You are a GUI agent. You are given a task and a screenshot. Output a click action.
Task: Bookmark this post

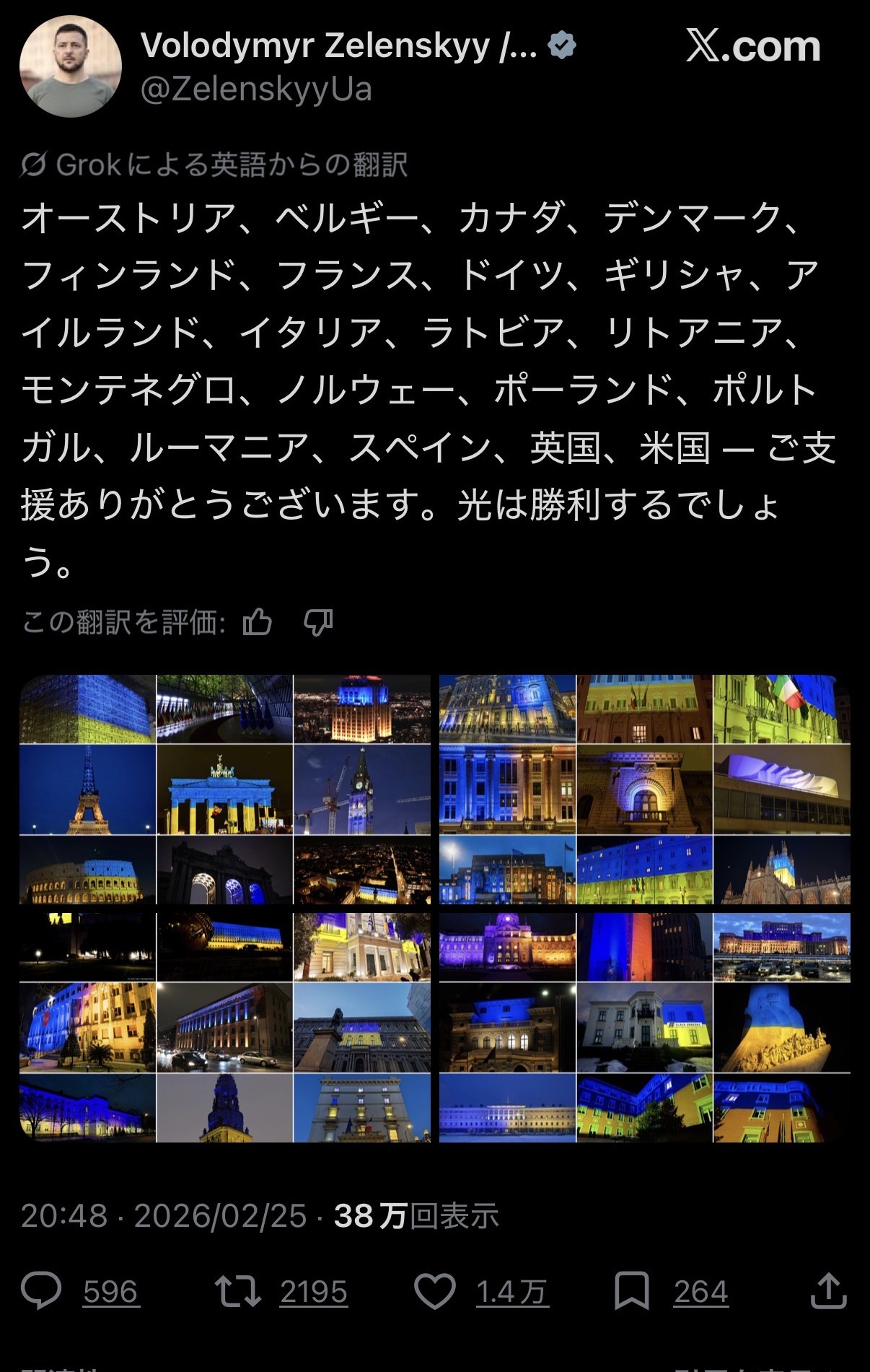(x=631, y=1291)
